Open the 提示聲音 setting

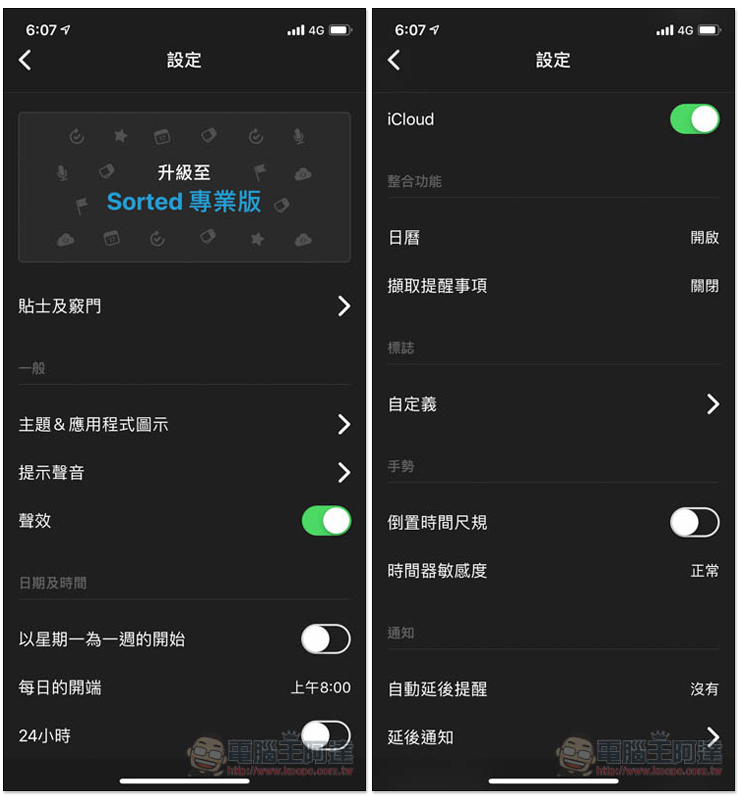pyautogui.click(x=184, y=472)
